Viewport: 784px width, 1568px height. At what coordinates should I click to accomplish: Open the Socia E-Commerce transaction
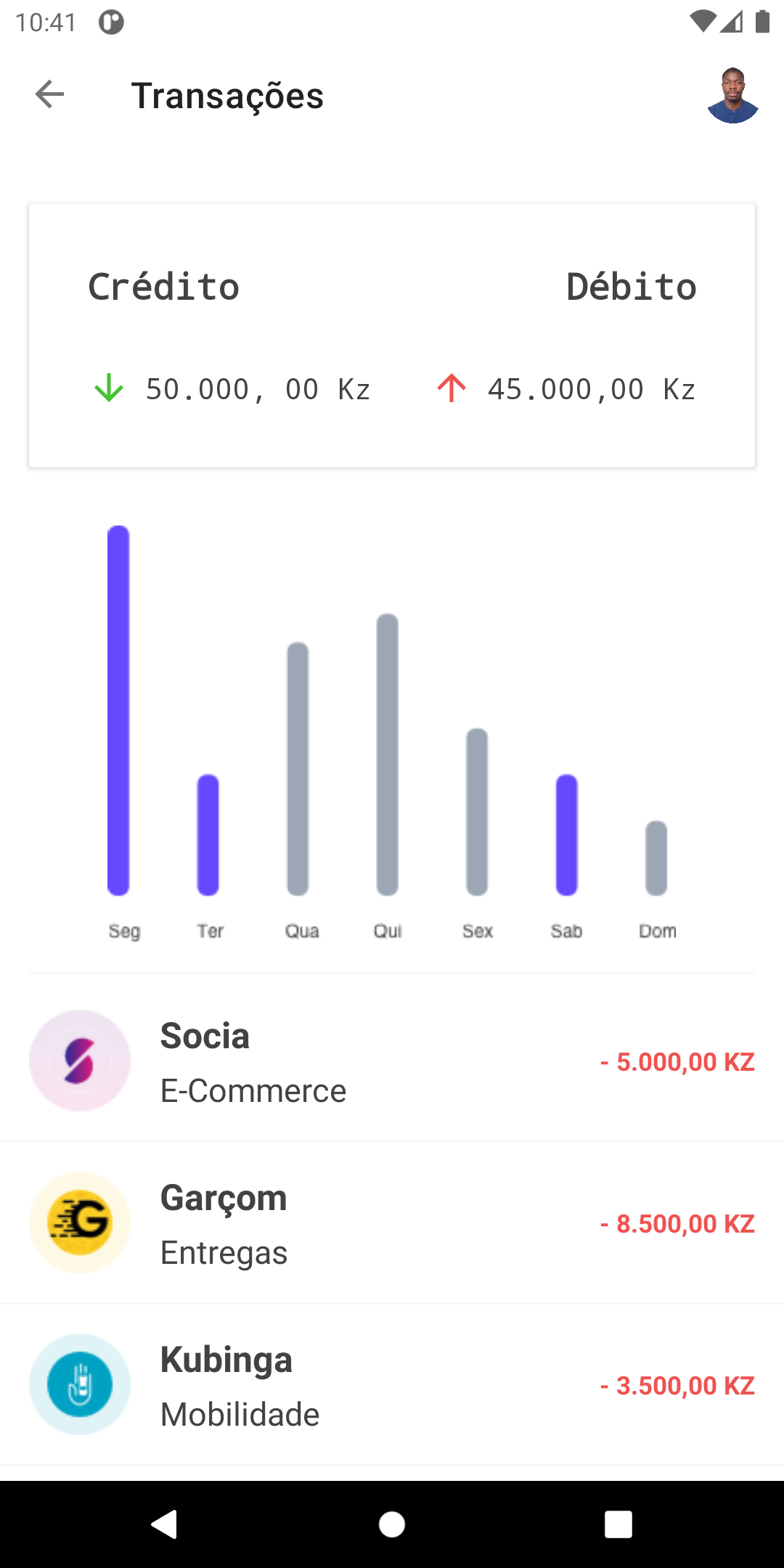392,1061
